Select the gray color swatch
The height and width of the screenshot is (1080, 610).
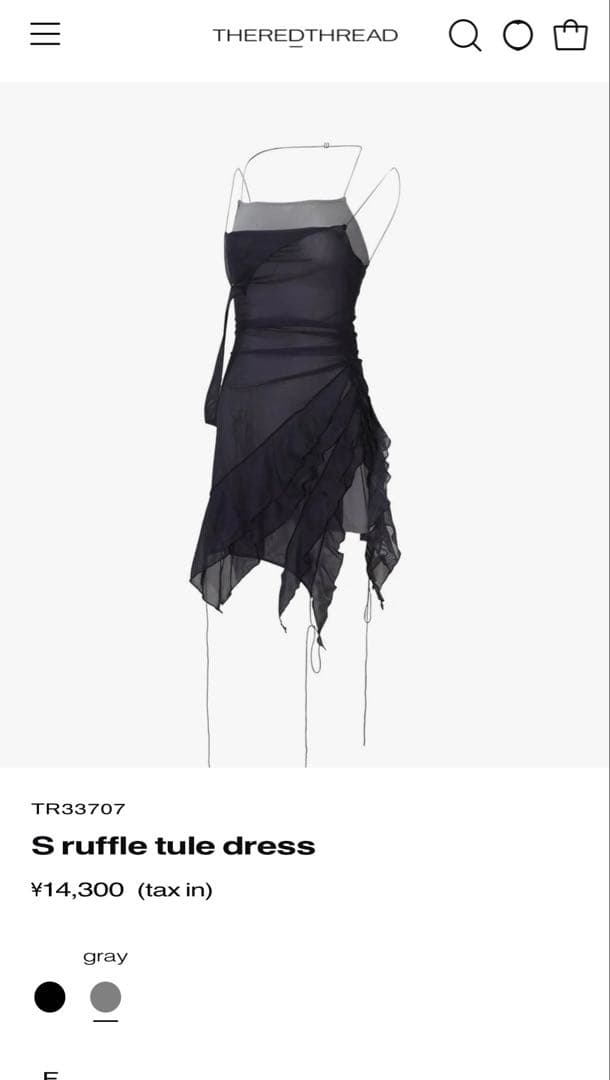[x=105, y=997]
